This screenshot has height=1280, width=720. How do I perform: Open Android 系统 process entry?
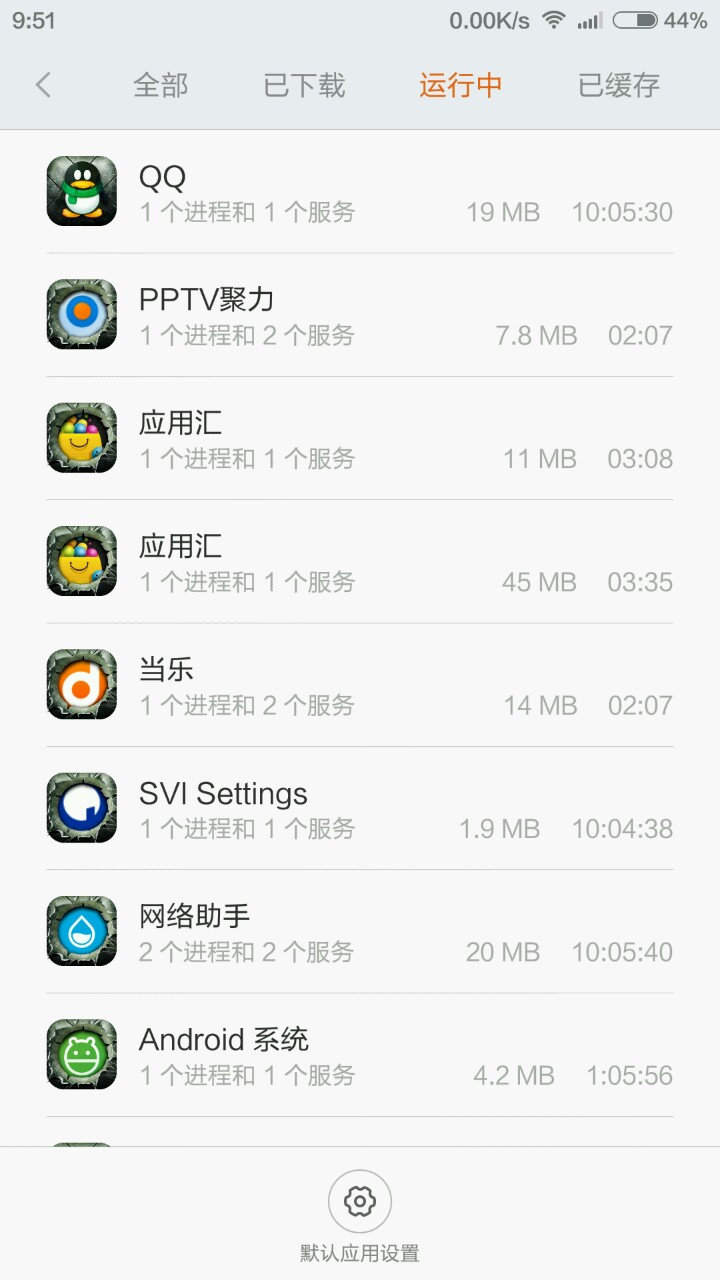click(x=360, y=1055)
